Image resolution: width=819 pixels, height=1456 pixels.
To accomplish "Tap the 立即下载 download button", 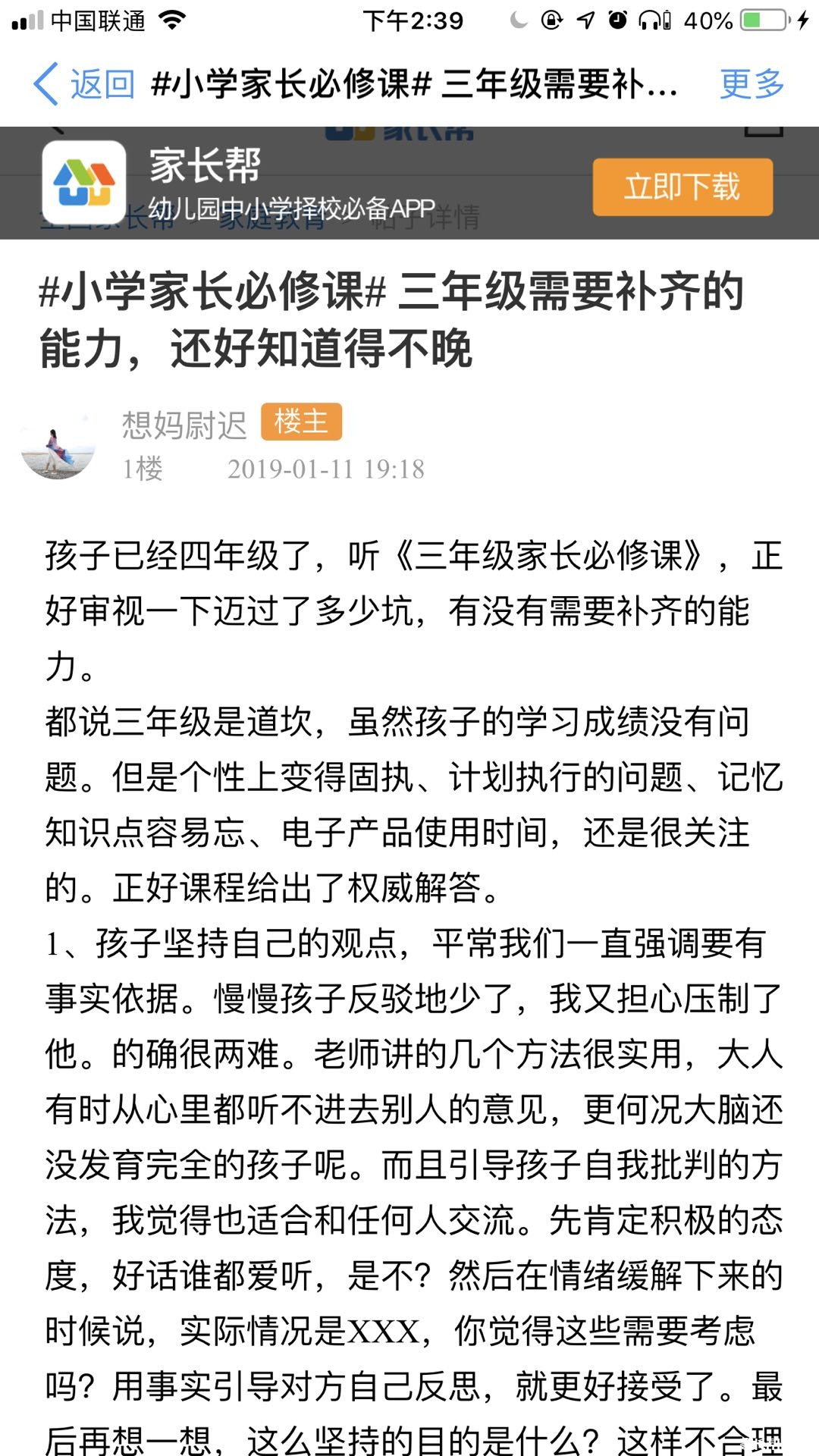I will [682, 187].
